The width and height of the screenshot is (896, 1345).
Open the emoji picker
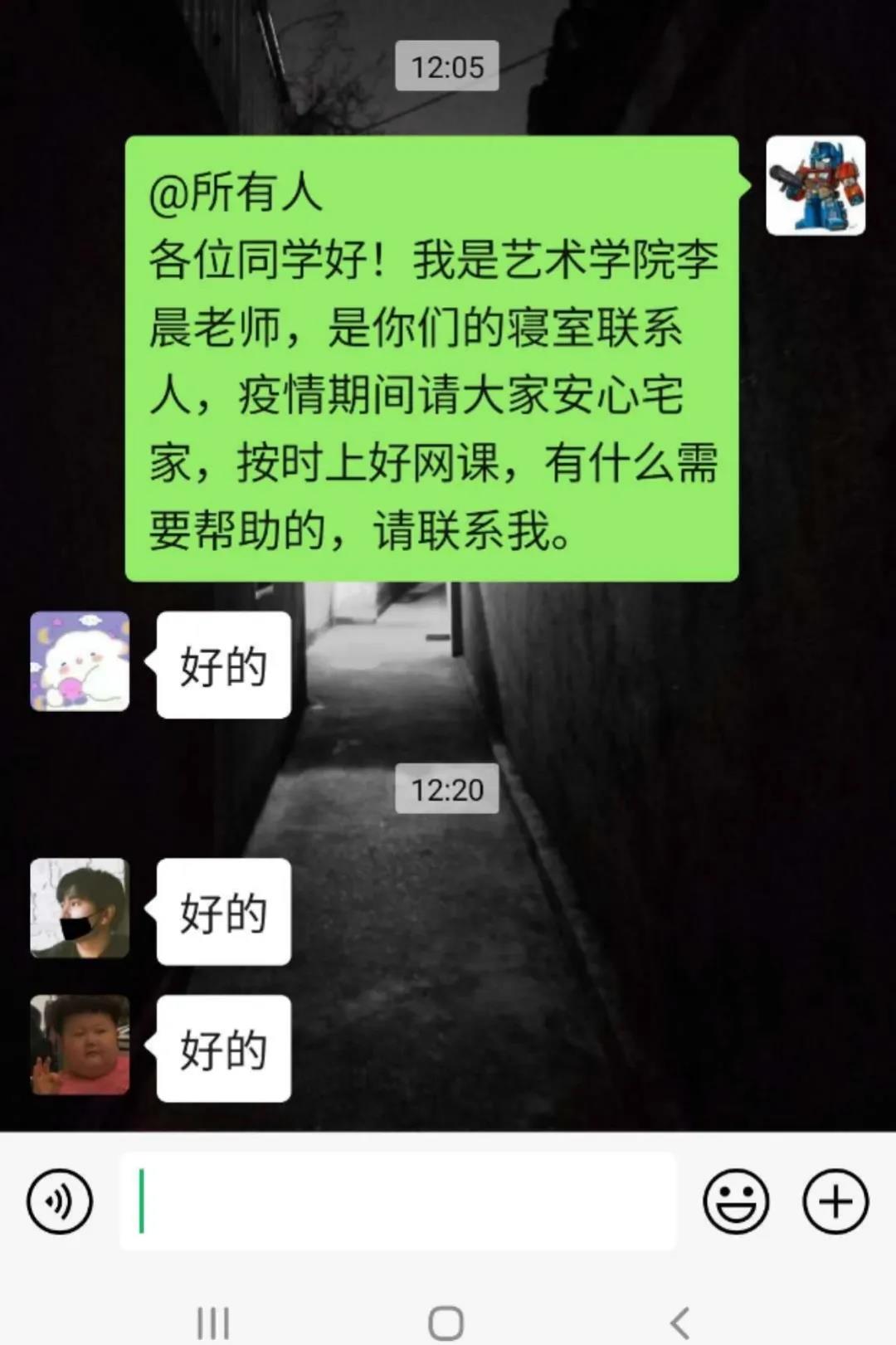point(736,1201)
